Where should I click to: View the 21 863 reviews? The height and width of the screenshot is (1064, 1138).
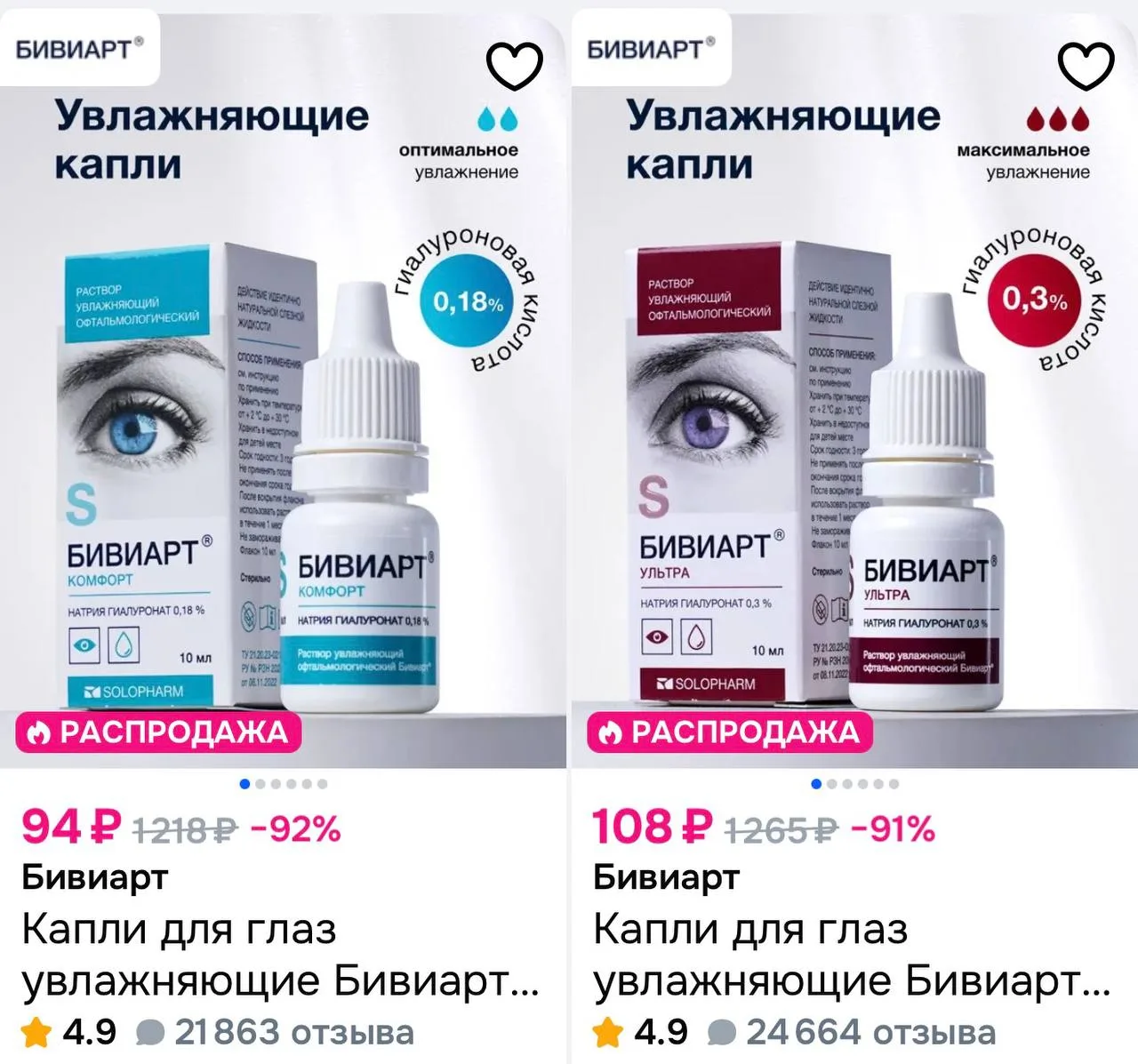276,1032
